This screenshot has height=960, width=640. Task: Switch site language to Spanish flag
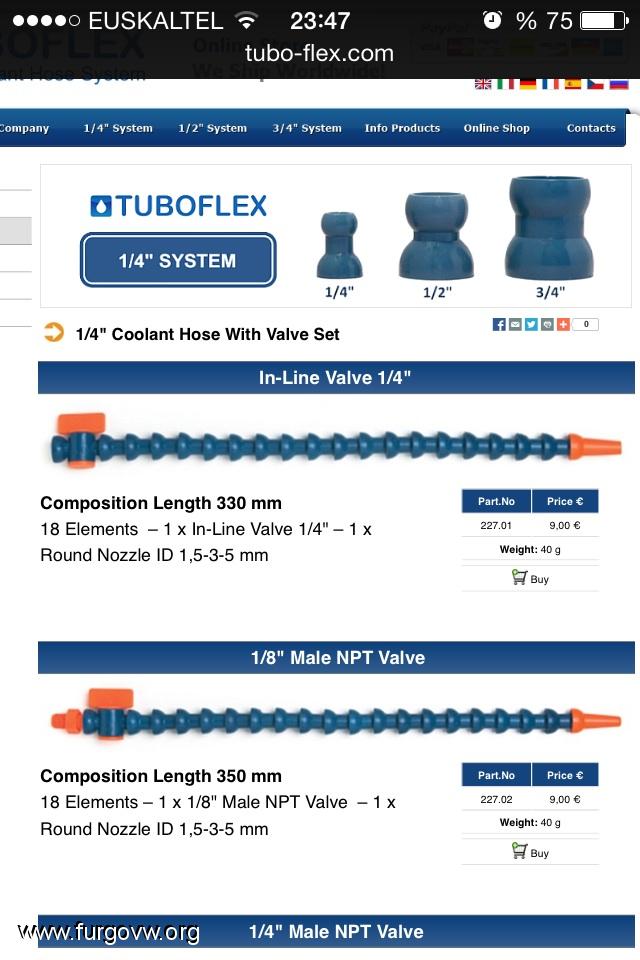(573, 83)
